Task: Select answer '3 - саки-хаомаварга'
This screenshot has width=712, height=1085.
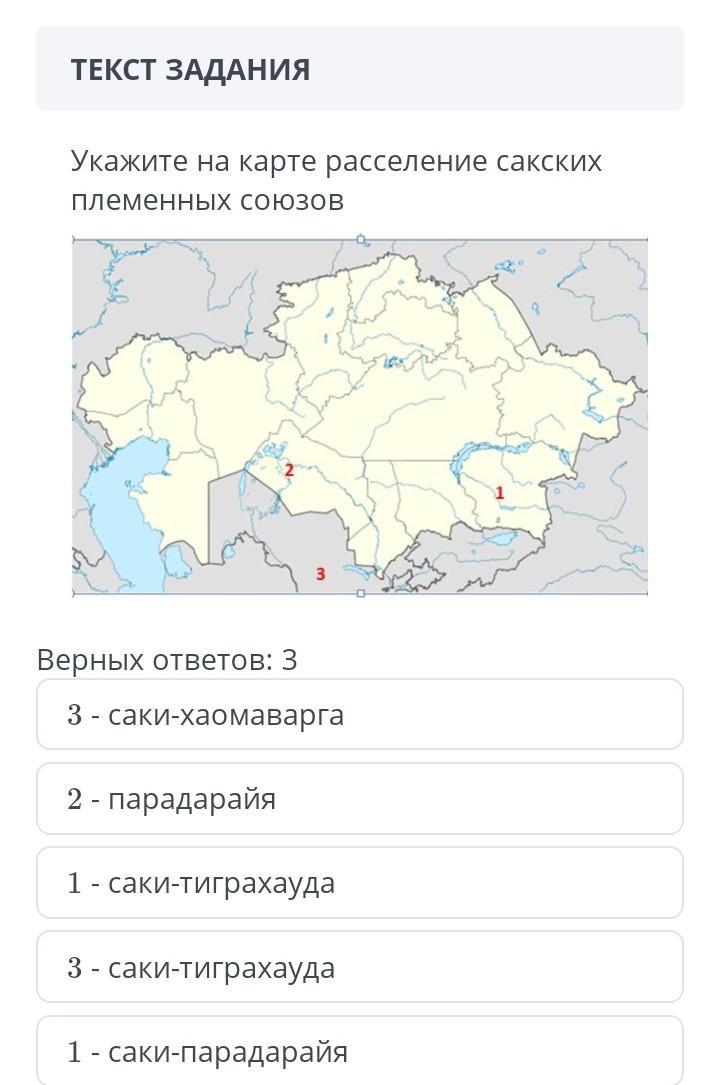Action: coord(359,715)
